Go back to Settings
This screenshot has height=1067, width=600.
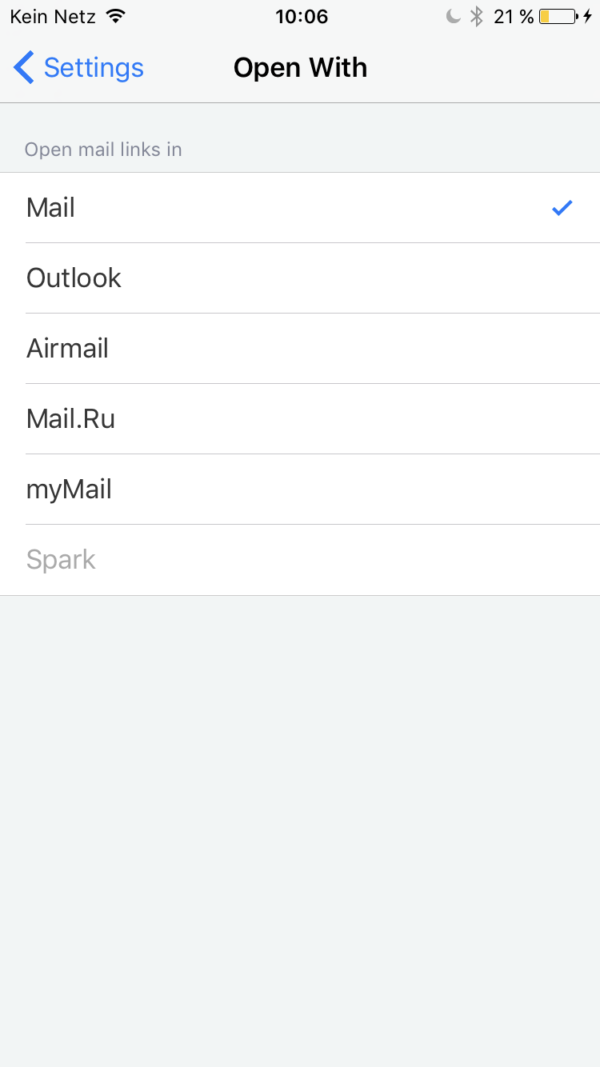(78, 68)
